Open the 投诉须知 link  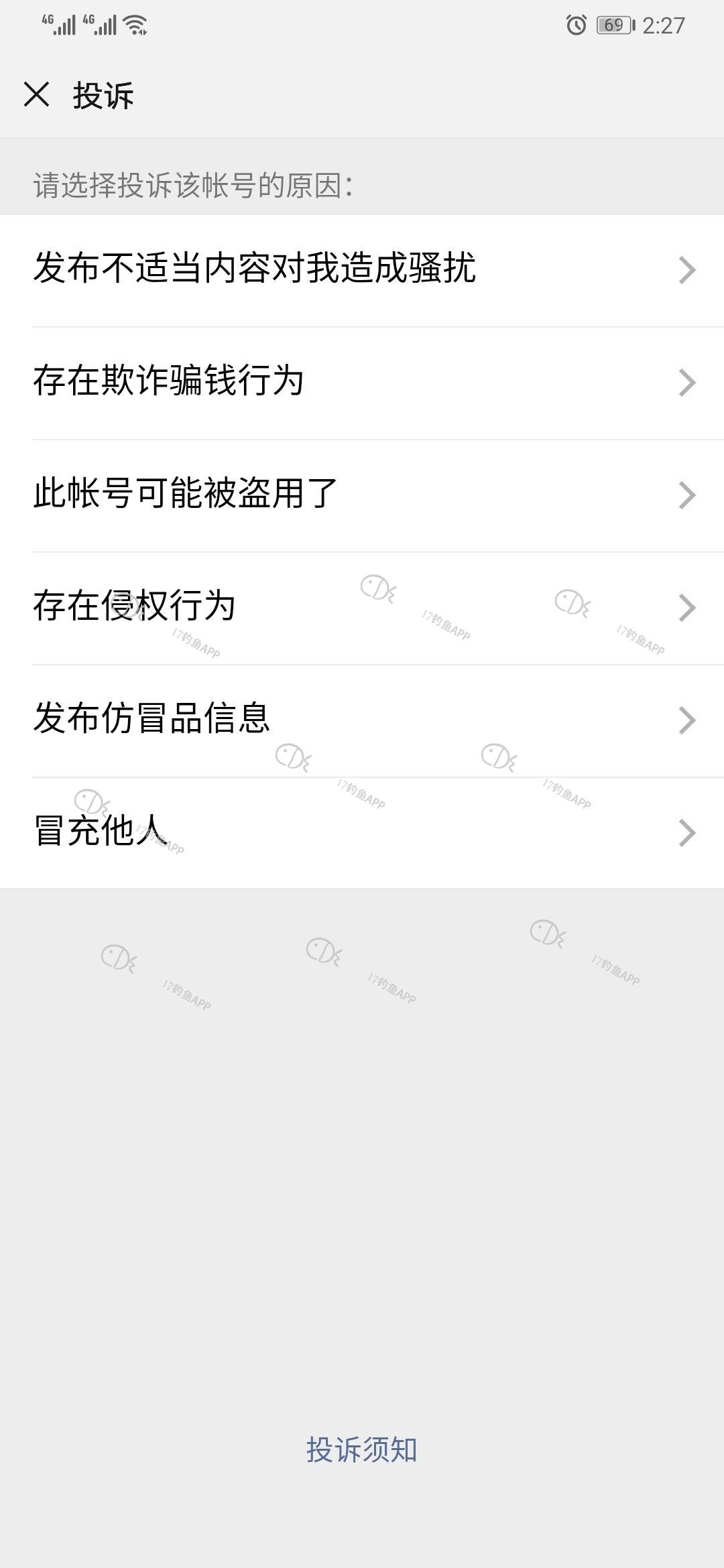362,1449
